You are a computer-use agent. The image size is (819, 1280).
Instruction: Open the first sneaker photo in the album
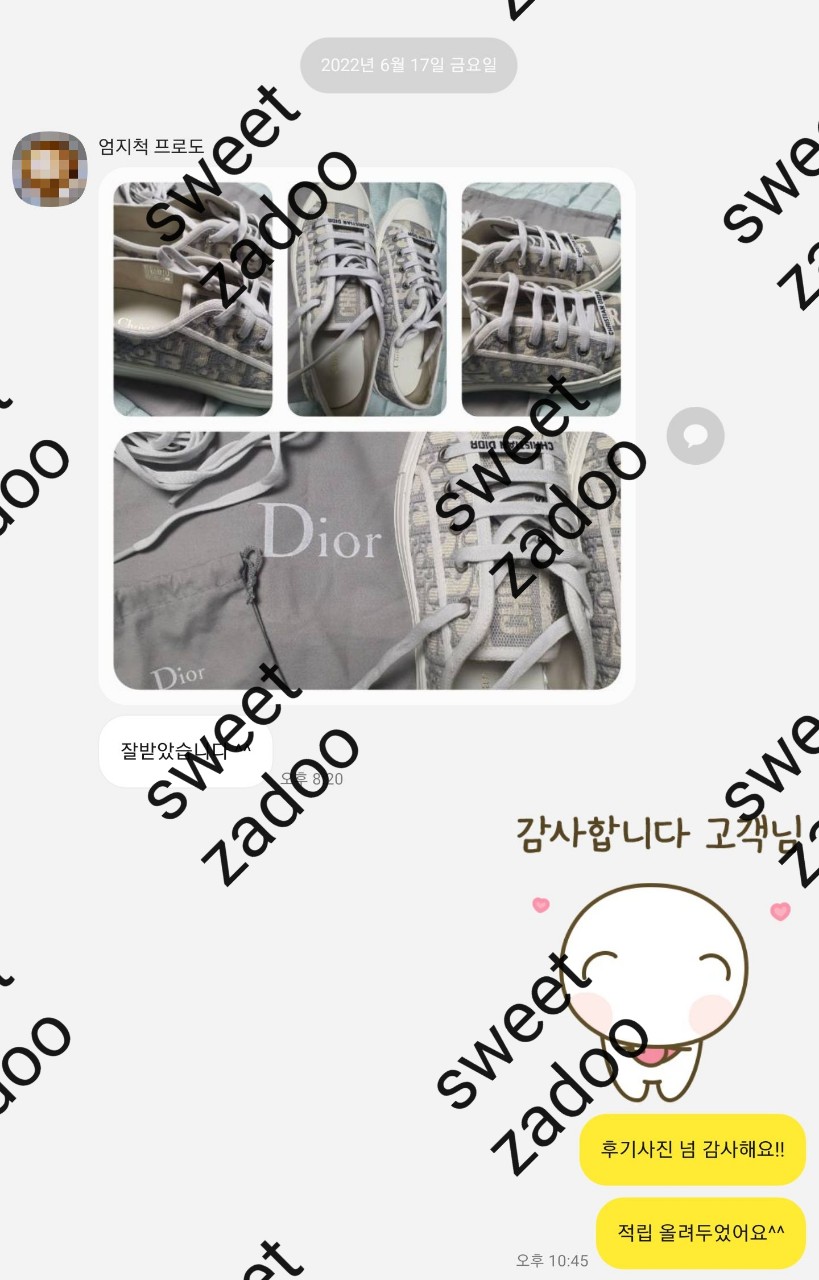192,299
